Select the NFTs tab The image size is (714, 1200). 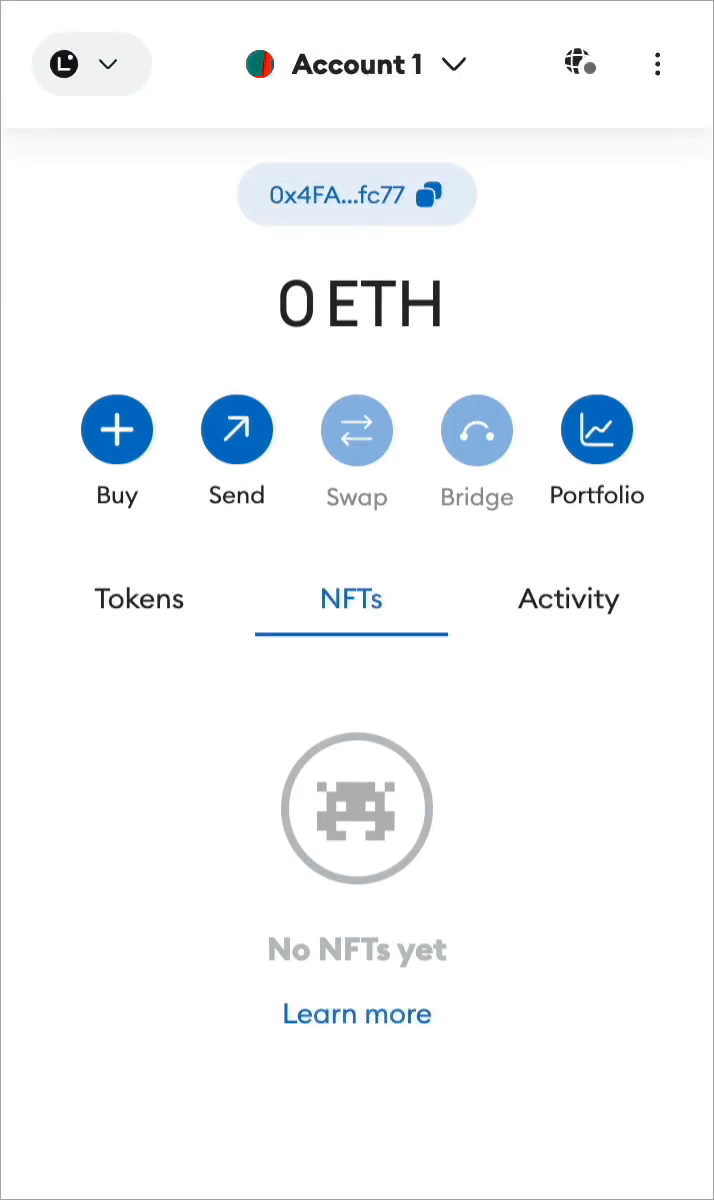[352, 599]
